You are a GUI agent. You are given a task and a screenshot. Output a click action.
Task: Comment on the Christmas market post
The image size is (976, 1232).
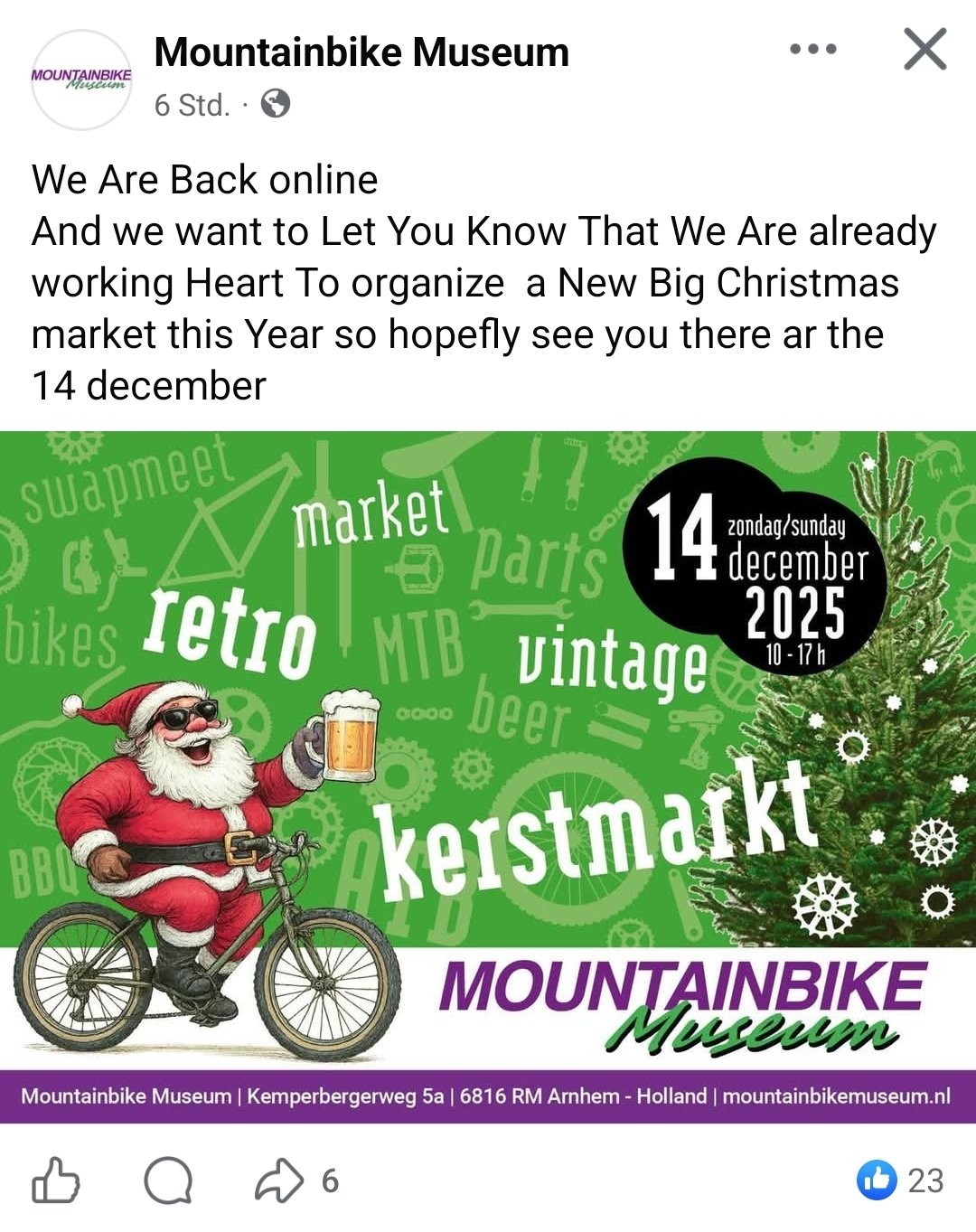[x=168, y=1180]
